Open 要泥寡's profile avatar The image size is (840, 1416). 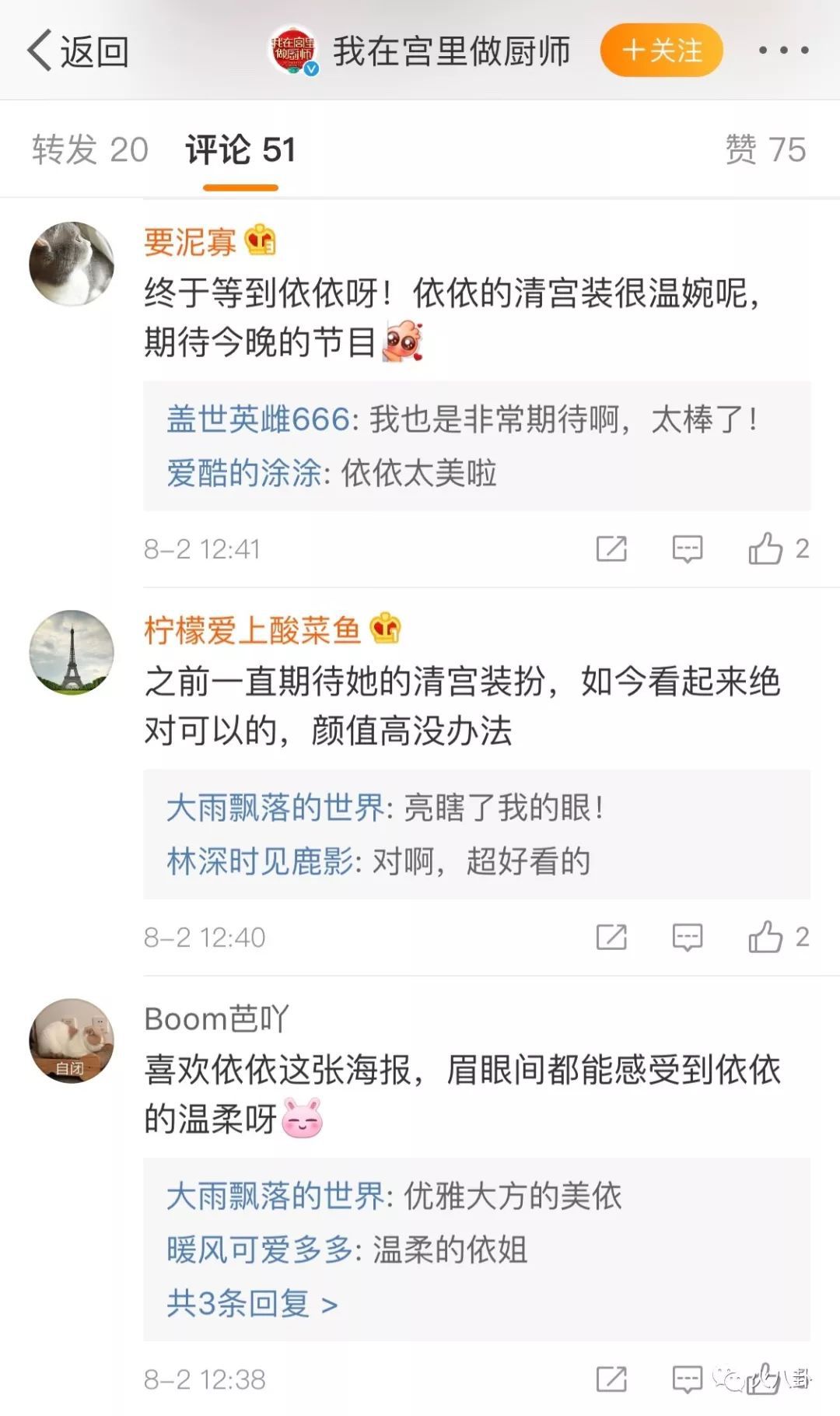pos(72,263)
